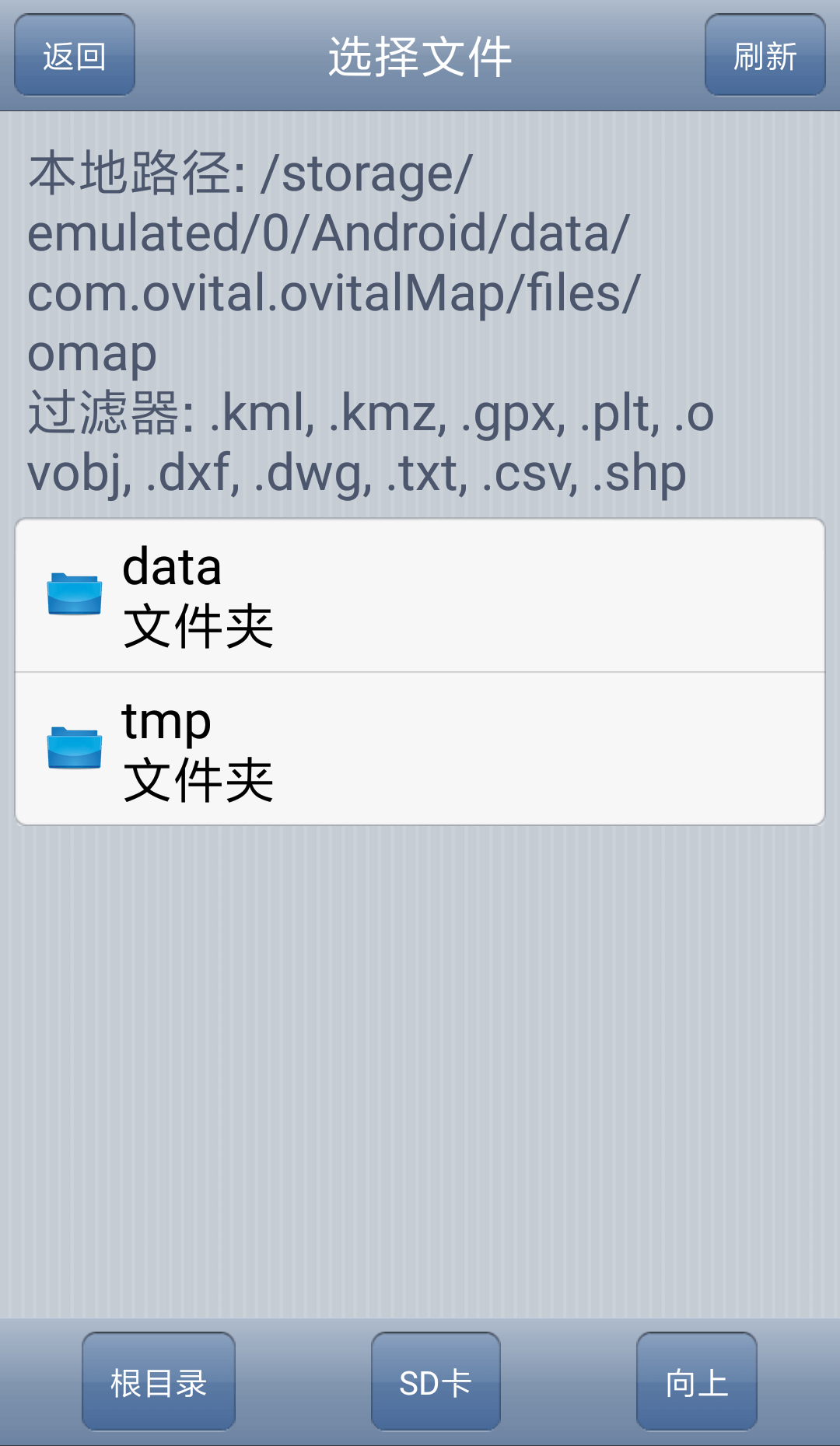Refresh the file list with 刷新
Screen dimensions: 840x1446
point(765,56)
